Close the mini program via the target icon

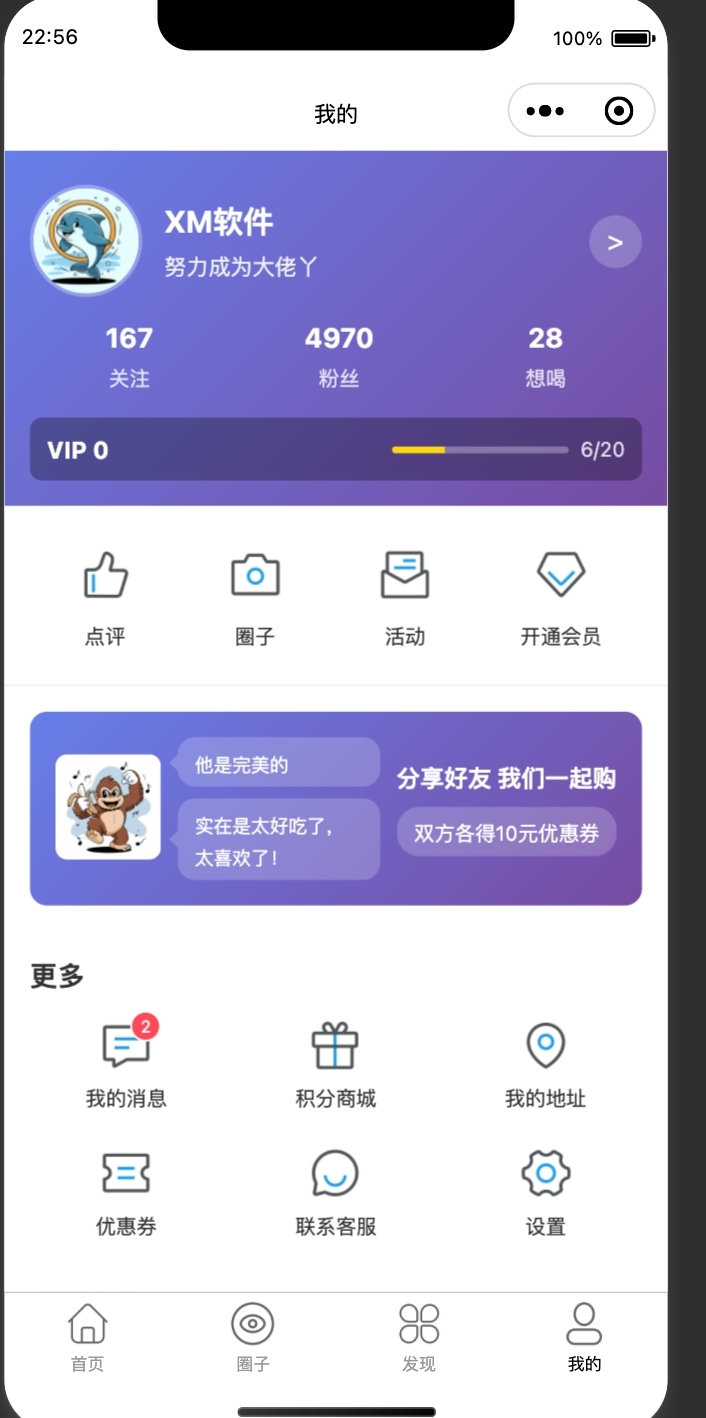(619, 111)
